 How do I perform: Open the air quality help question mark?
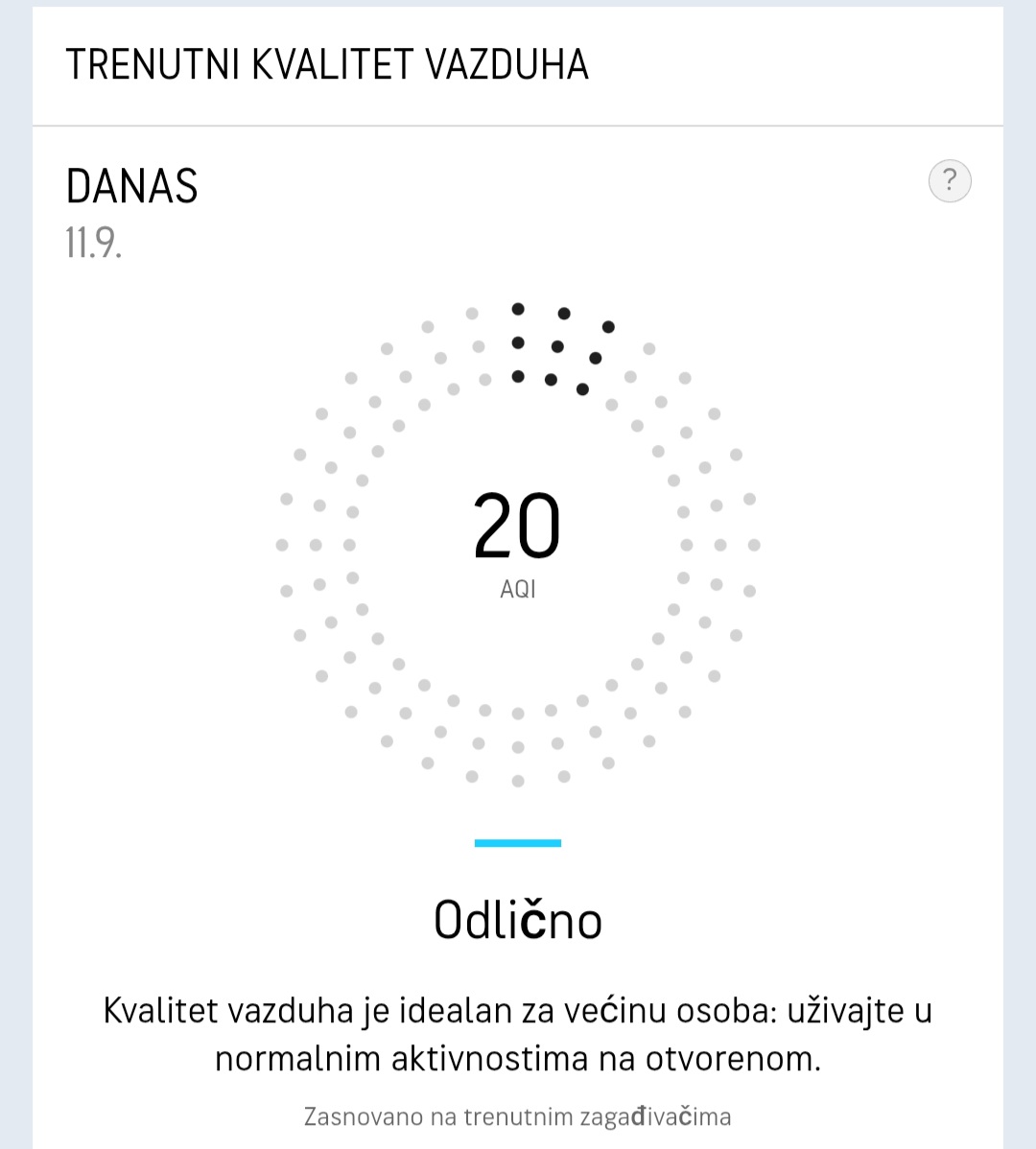(950, 180)
